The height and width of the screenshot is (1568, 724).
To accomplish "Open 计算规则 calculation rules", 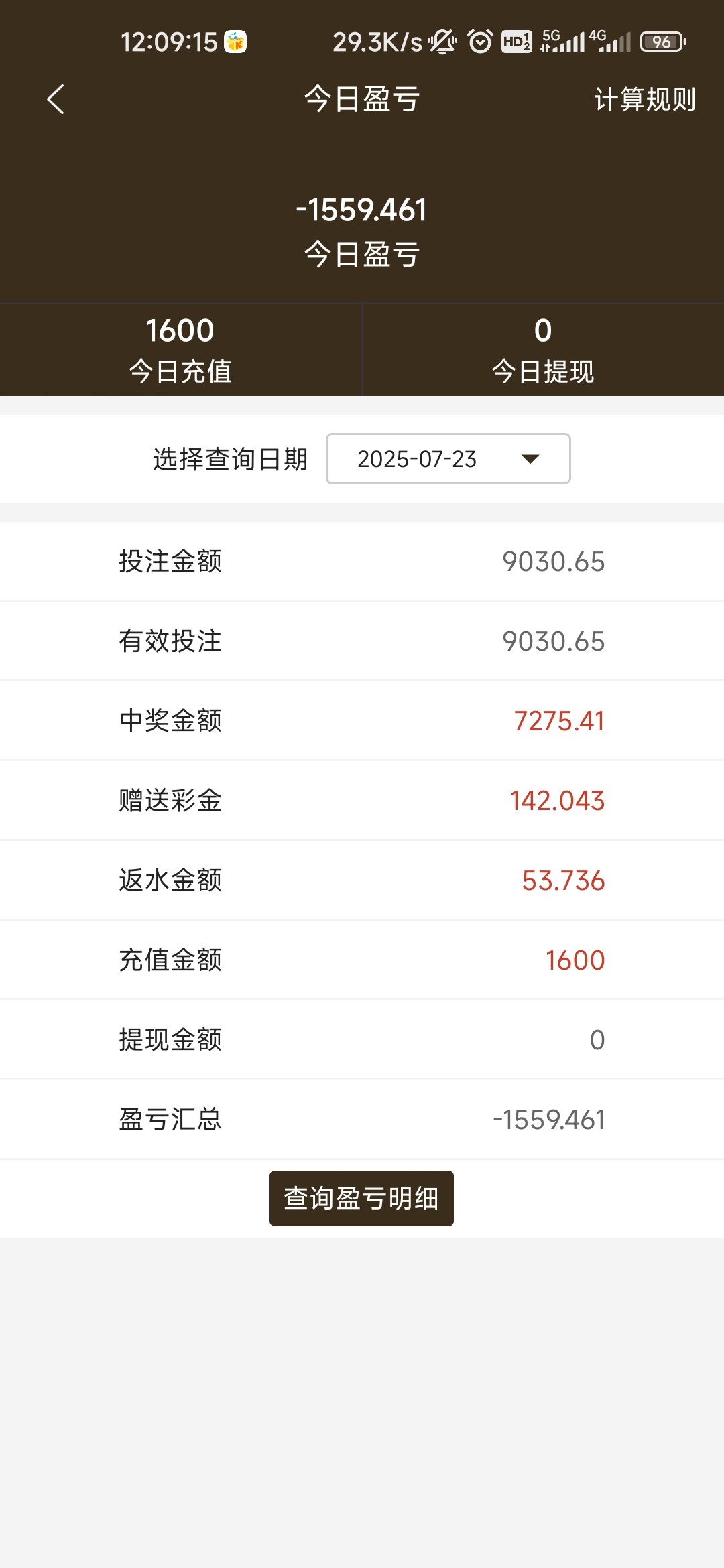I will click(644, 99).
